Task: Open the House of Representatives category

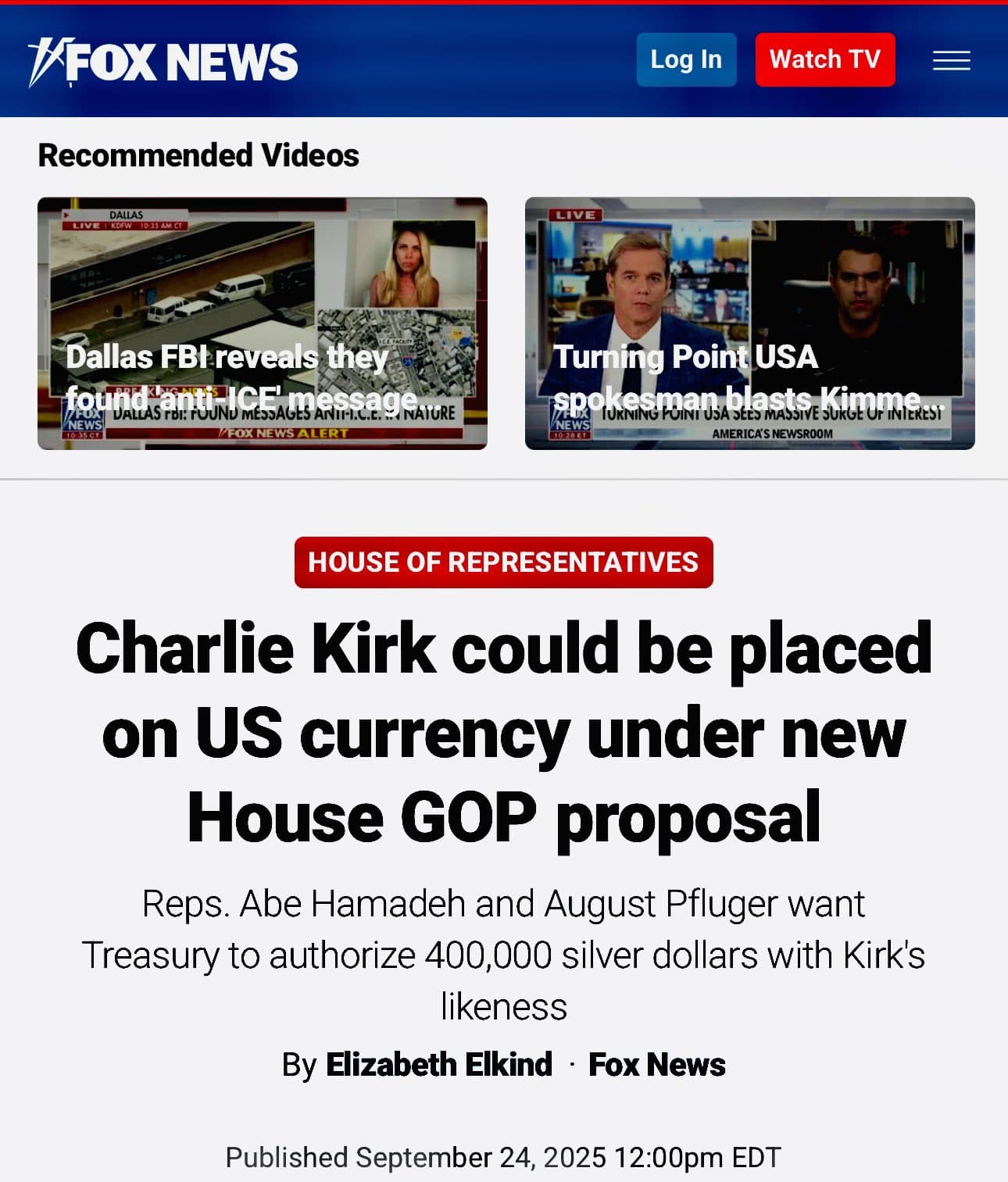Action: (x=503, y=562)
